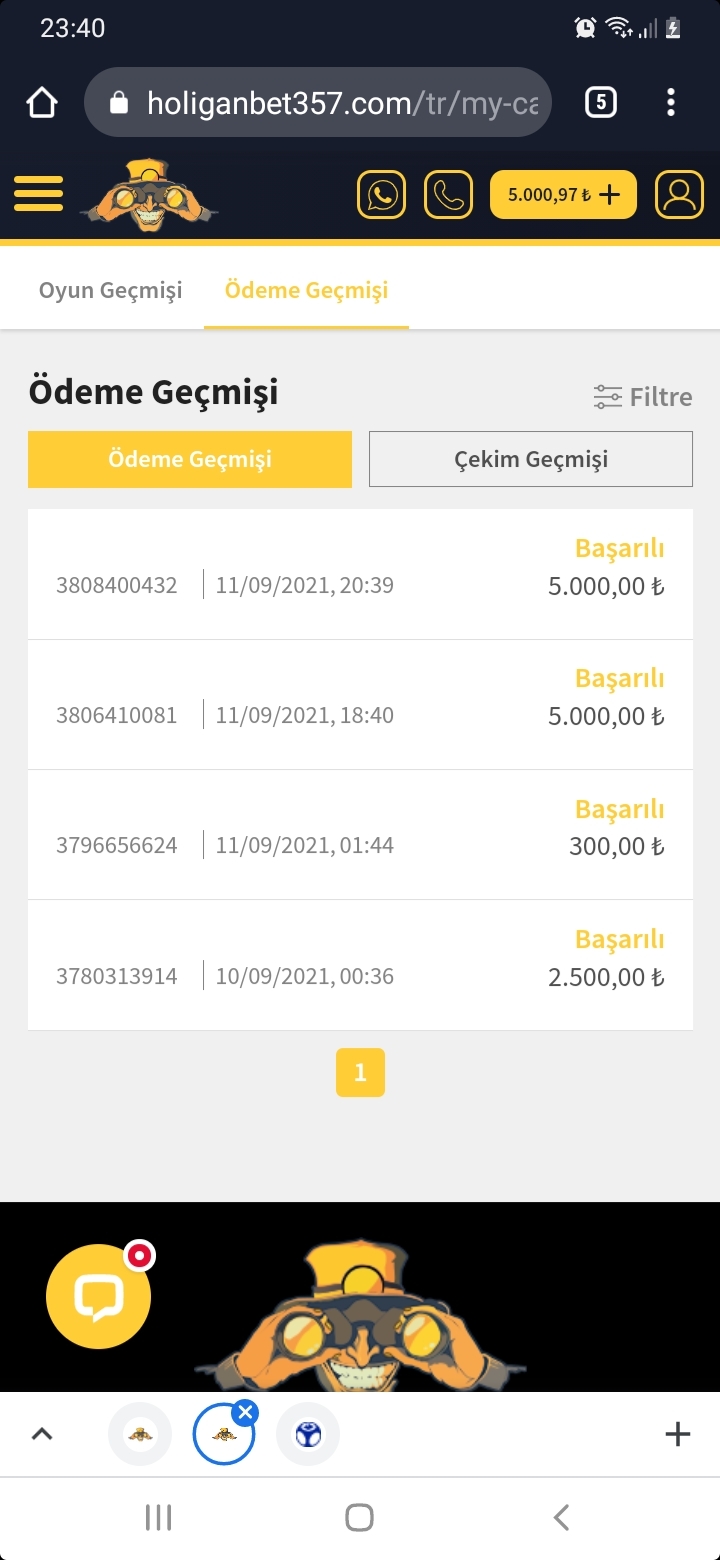Go to page 1

(360, 1073)
